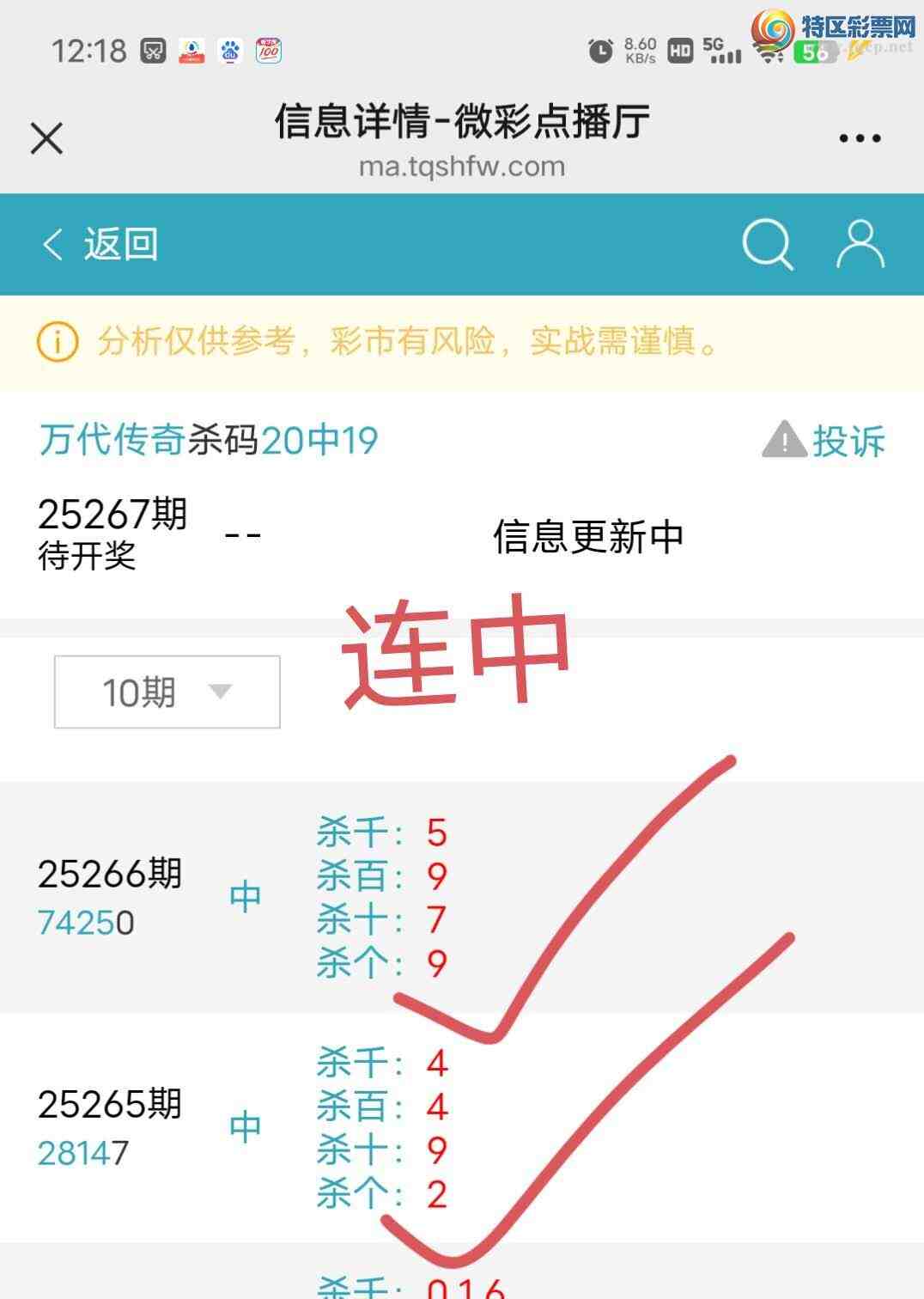The width and height of the screenshot is (924, 1299).
Task: Tap the HD indicator in the status bar
Action: [680, 49]
